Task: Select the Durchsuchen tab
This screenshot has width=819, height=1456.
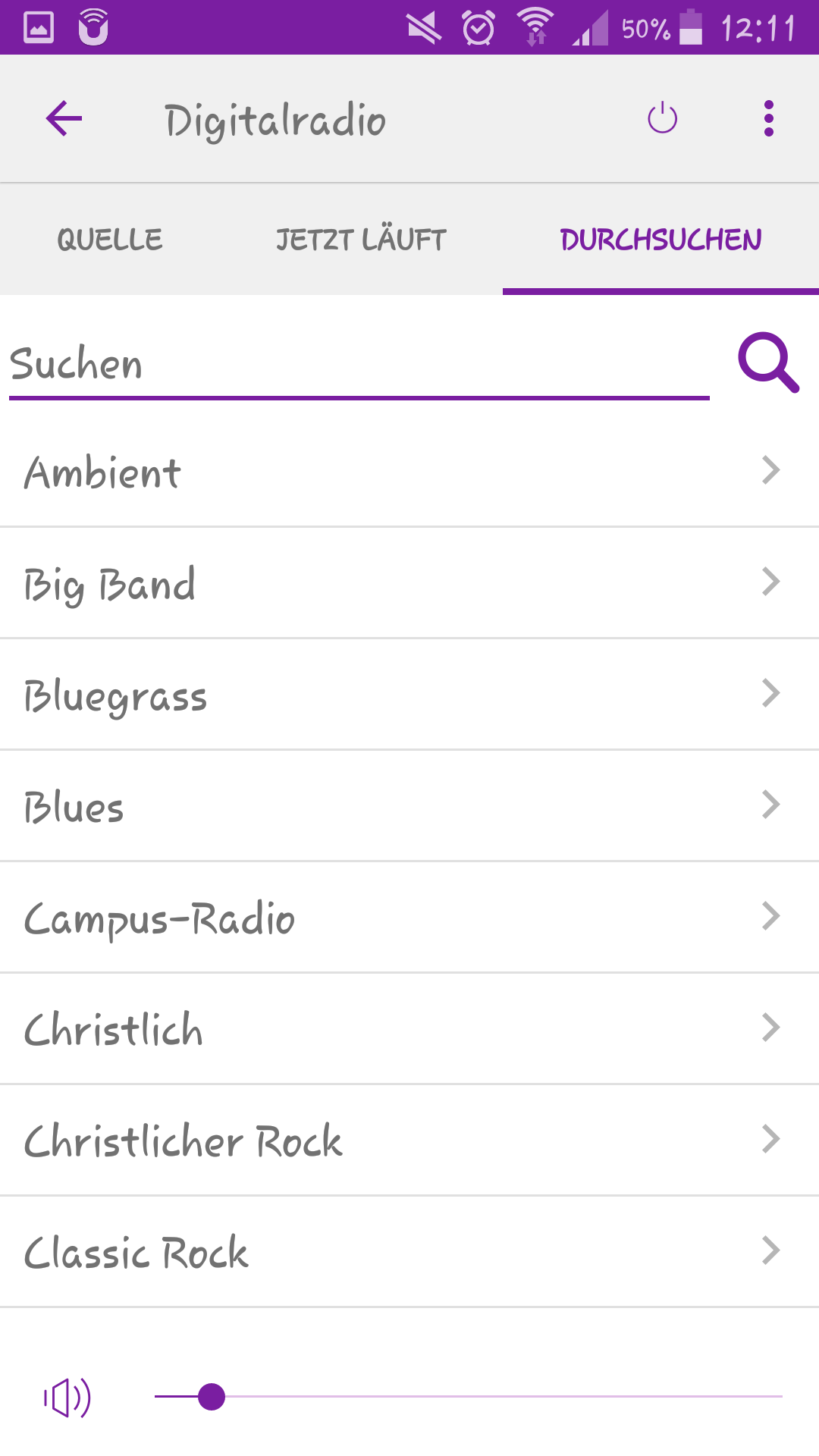Action: click(x=661, y=240)
